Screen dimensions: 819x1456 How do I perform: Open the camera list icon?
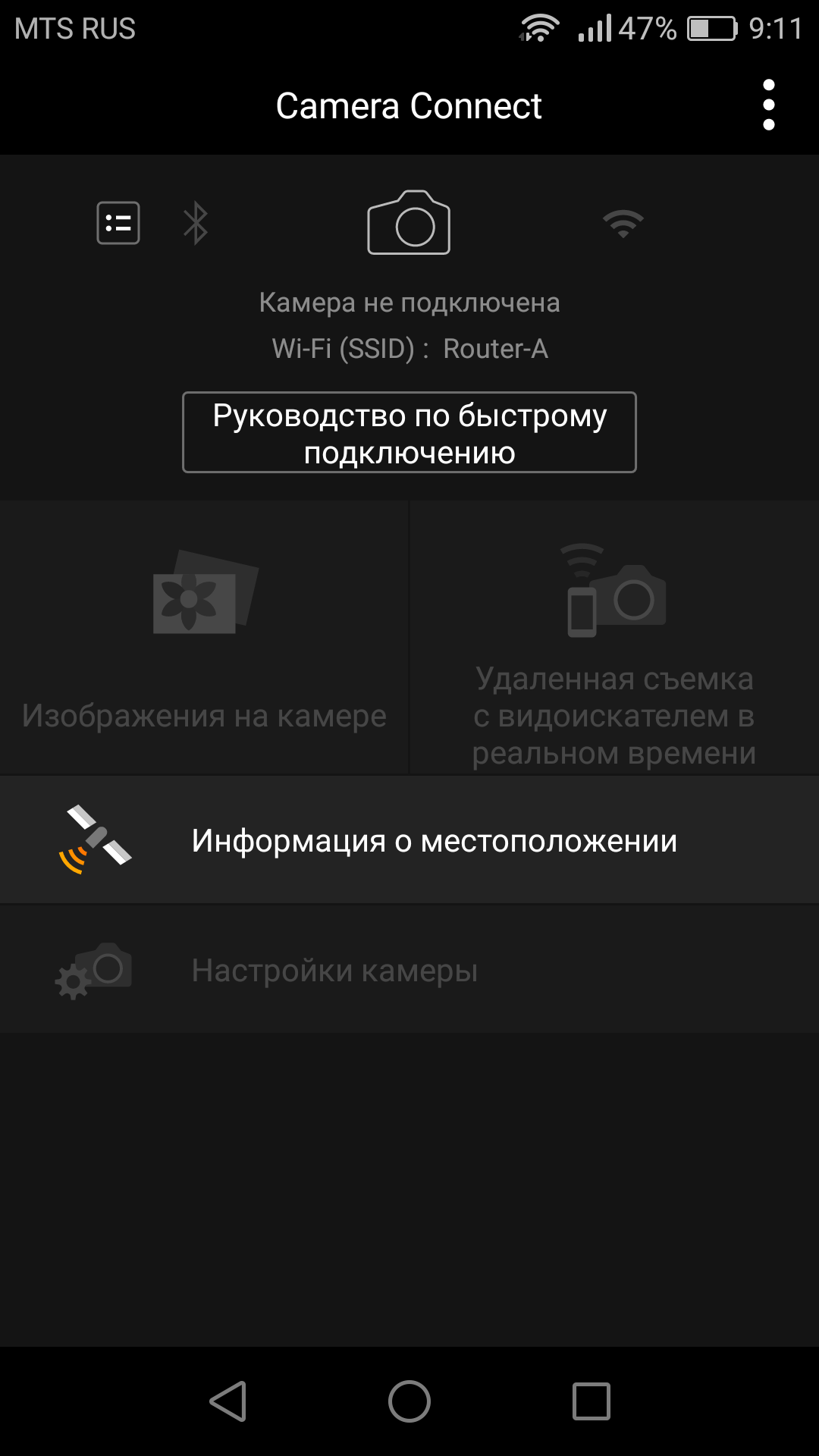point(118,223)
